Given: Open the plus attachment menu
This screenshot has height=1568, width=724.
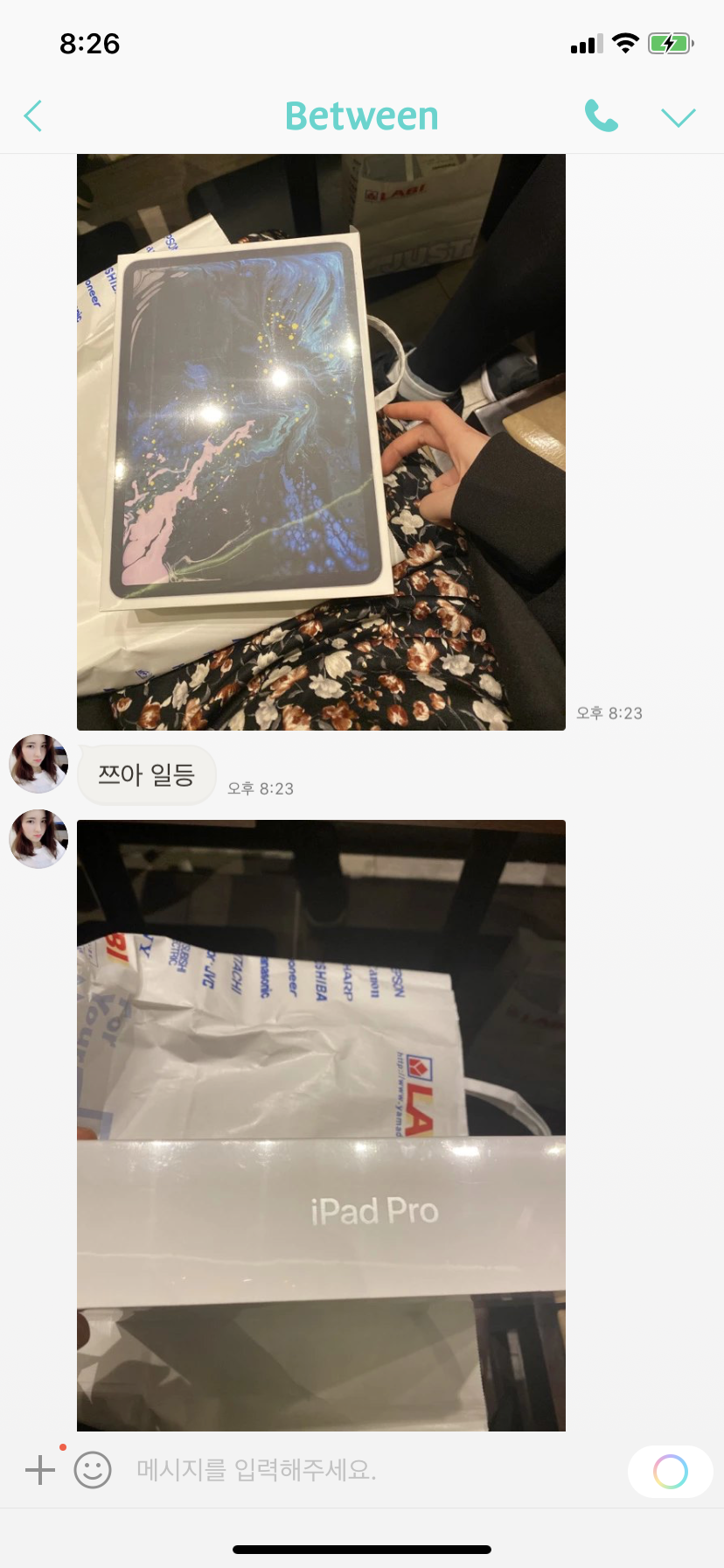Looking at the screenshot, I should pyautogui.click(x=40, y=1470).
